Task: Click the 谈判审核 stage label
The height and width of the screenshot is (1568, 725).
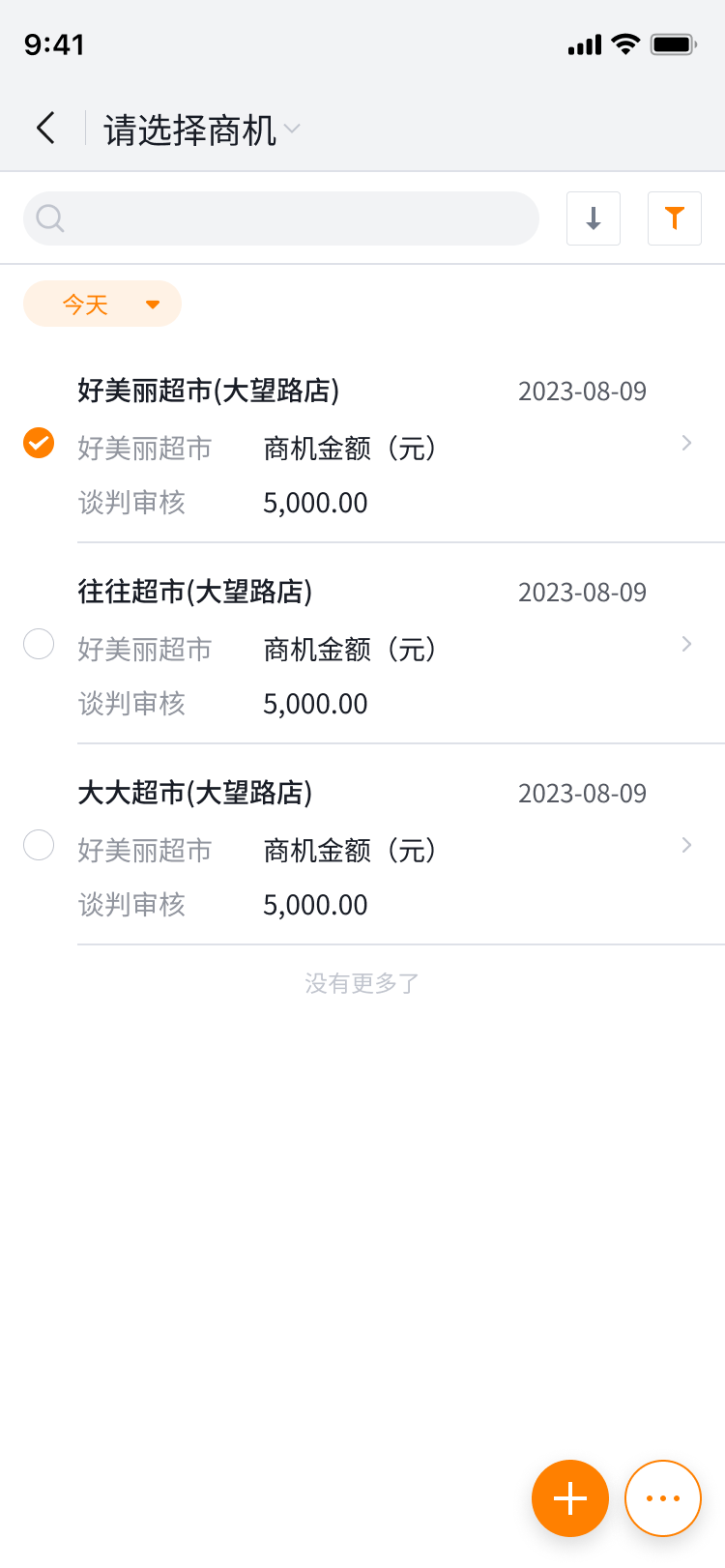Action: (130, 503)
